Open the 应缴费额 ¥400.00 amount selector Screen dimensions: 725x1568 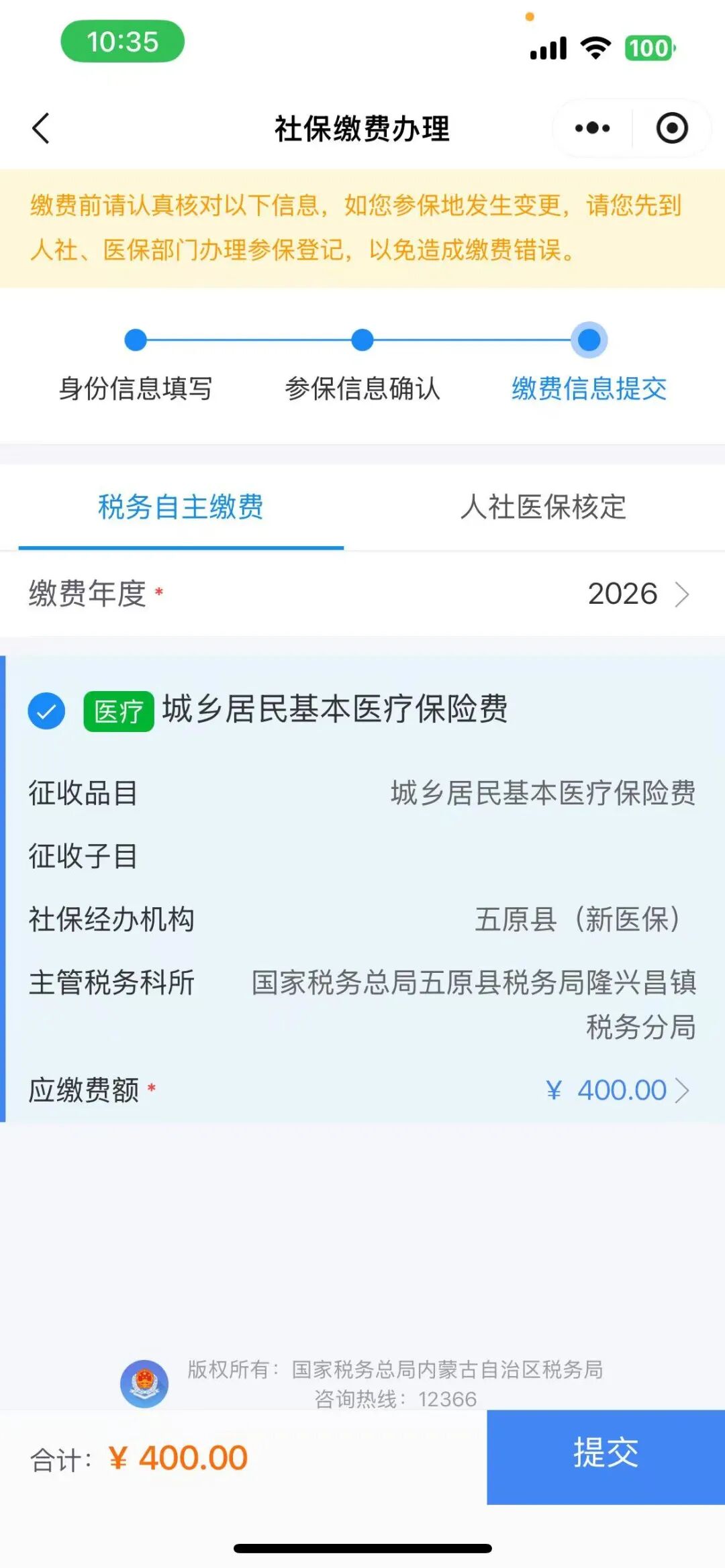click(618, 1090)
